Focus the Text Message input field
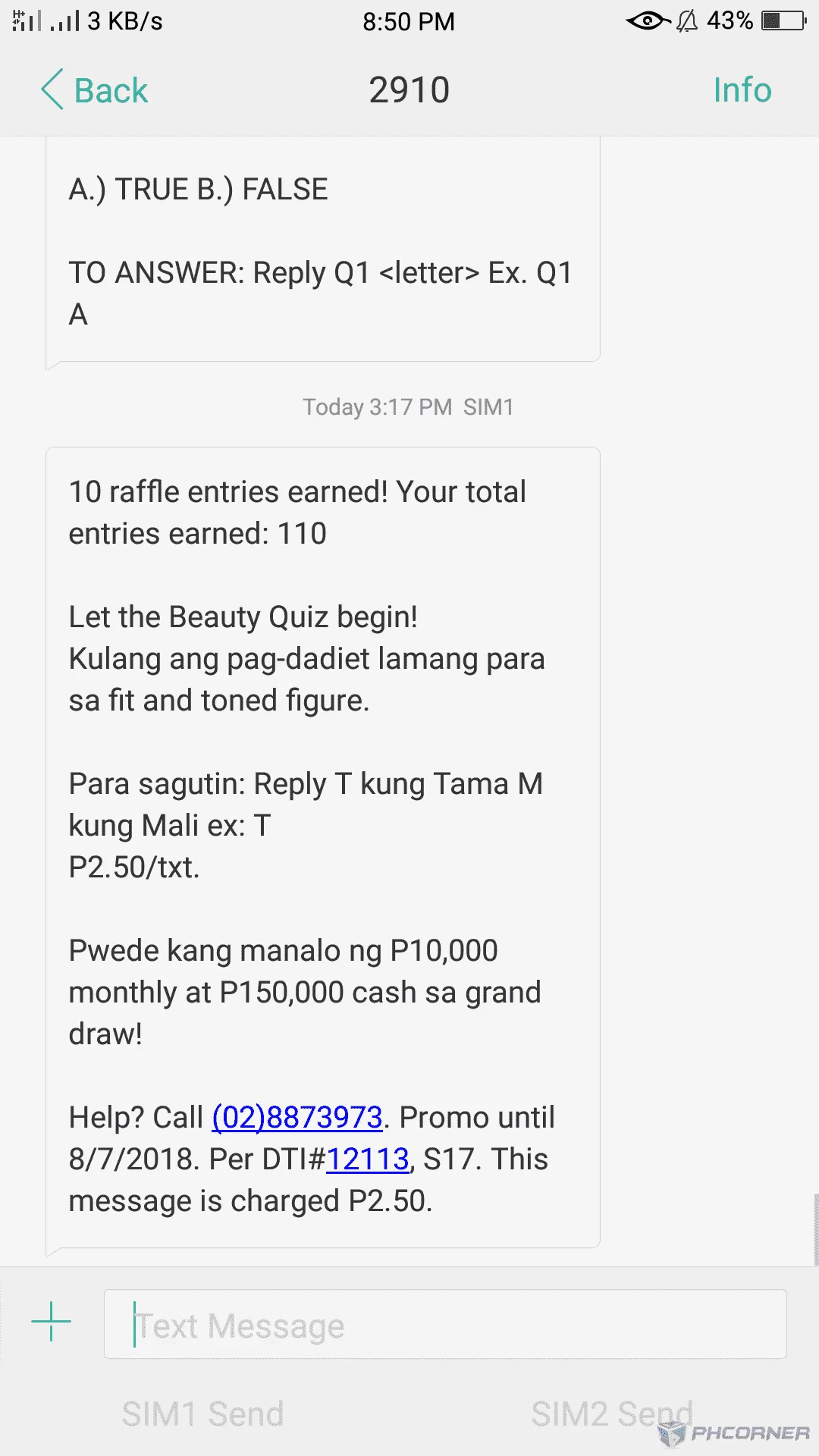This screenshot has width=819, height=1456. tap(445, 1324)
